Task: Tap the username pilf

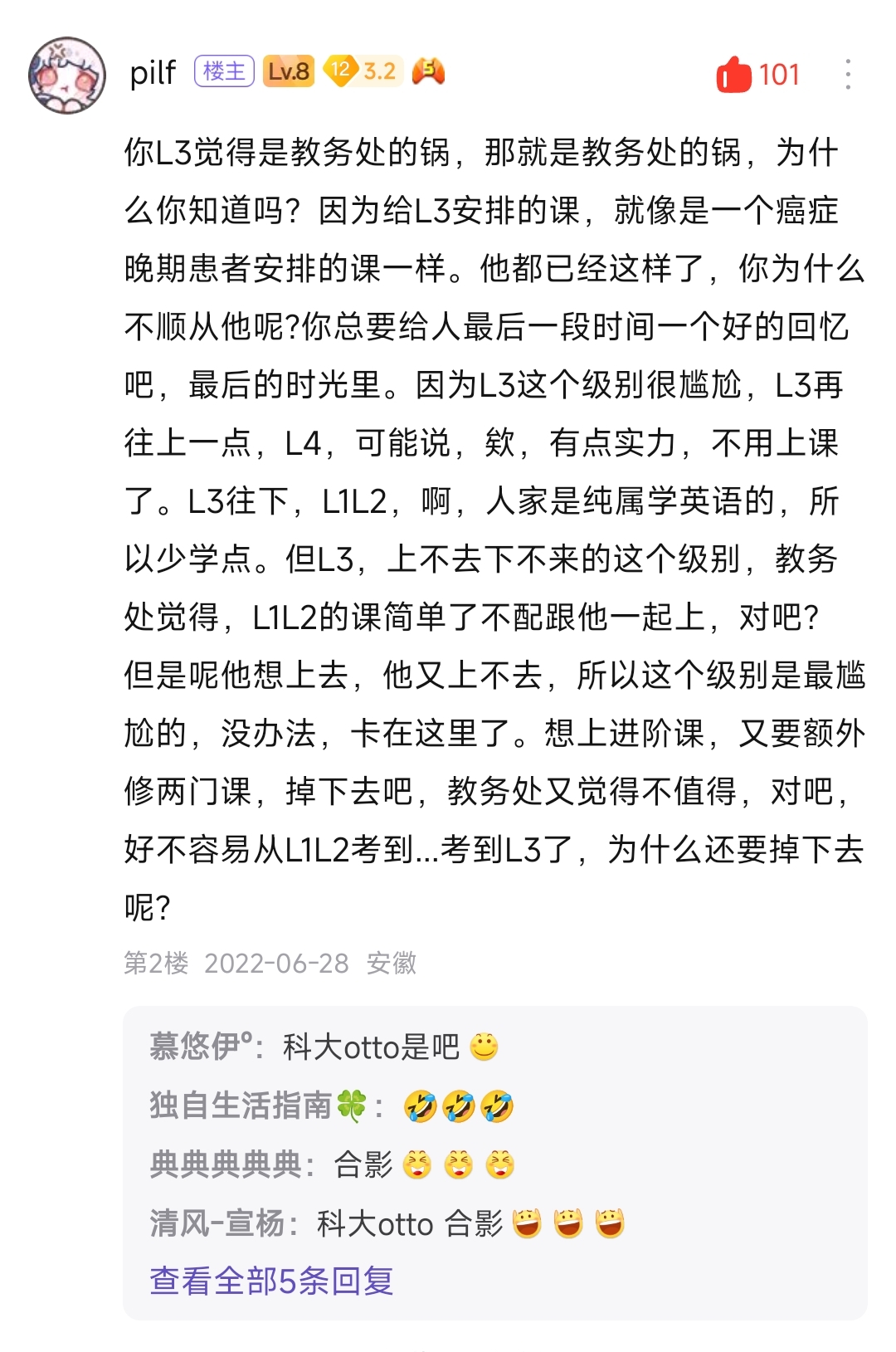Action: click(x=153, y=72)
